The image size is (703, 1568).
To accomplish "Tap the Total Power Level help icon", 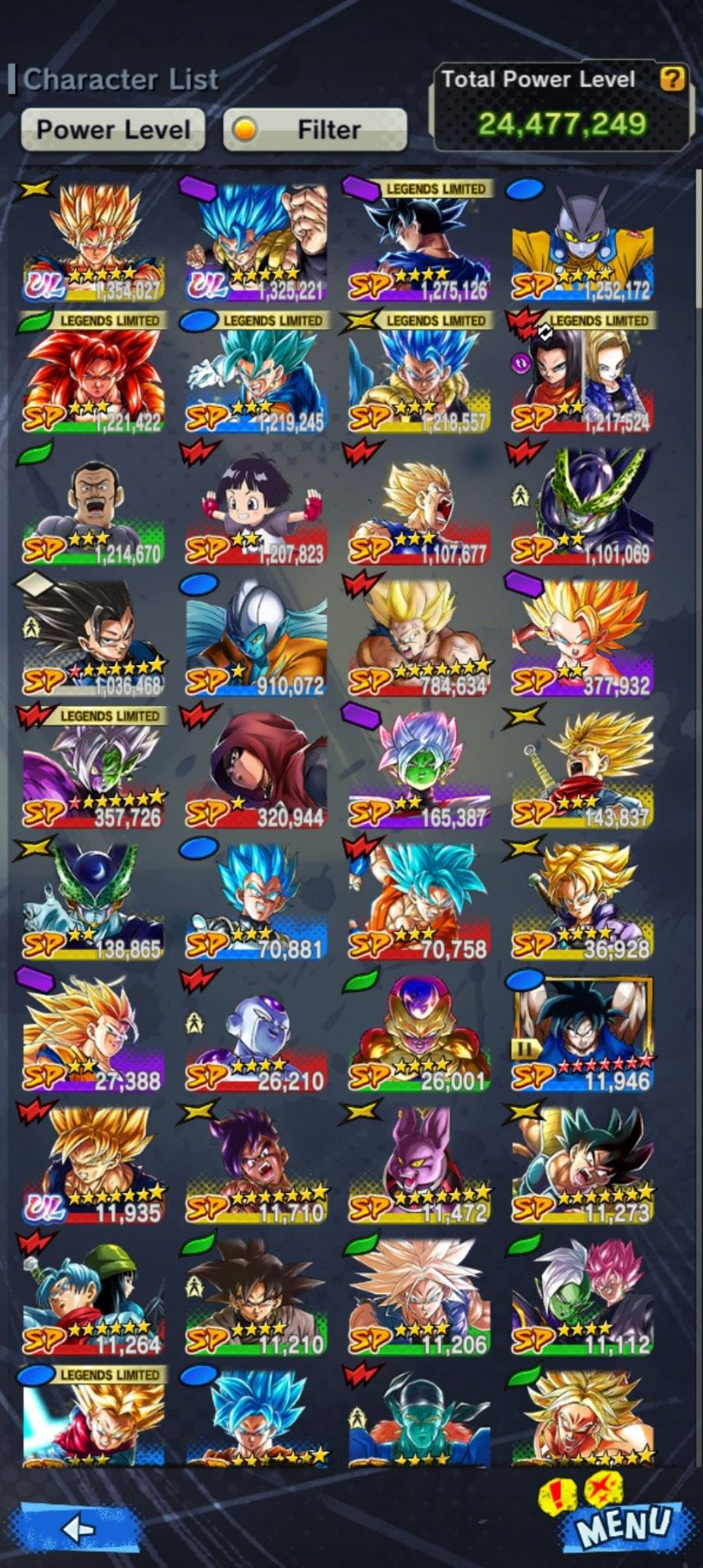I will pos(672,79).
